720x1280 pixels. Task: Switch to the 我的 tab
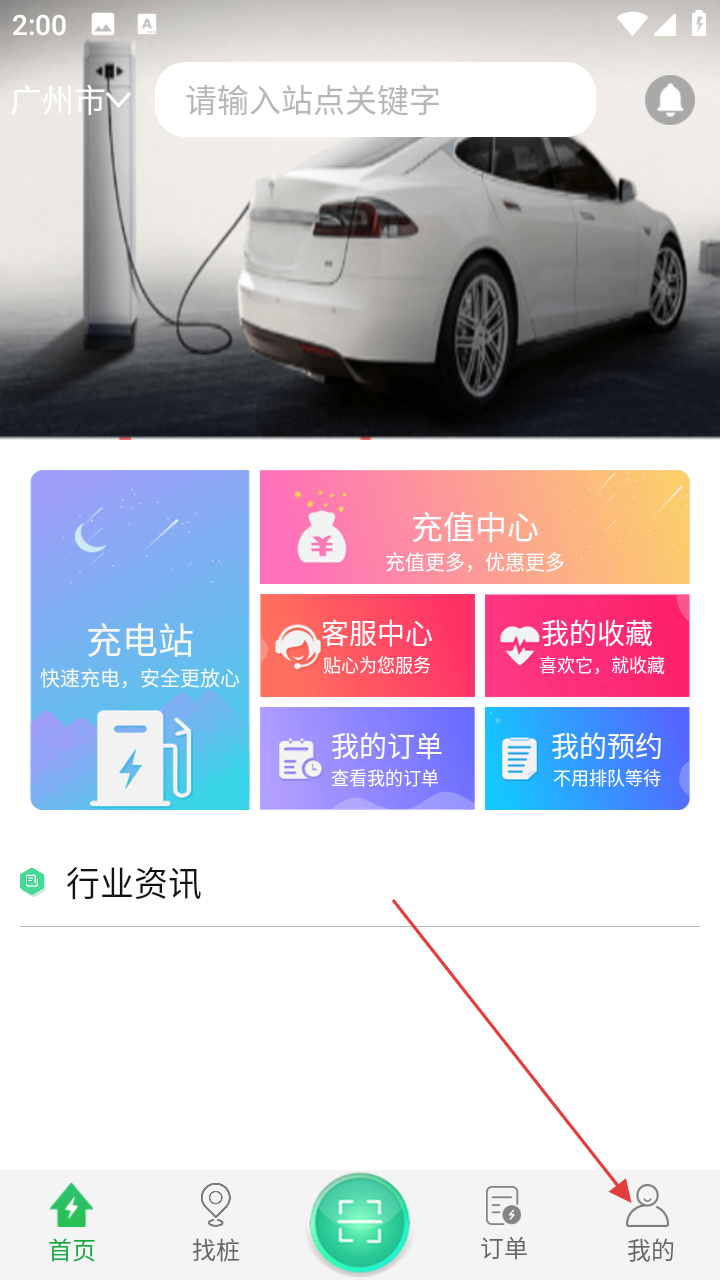(x=649, y=1222)
